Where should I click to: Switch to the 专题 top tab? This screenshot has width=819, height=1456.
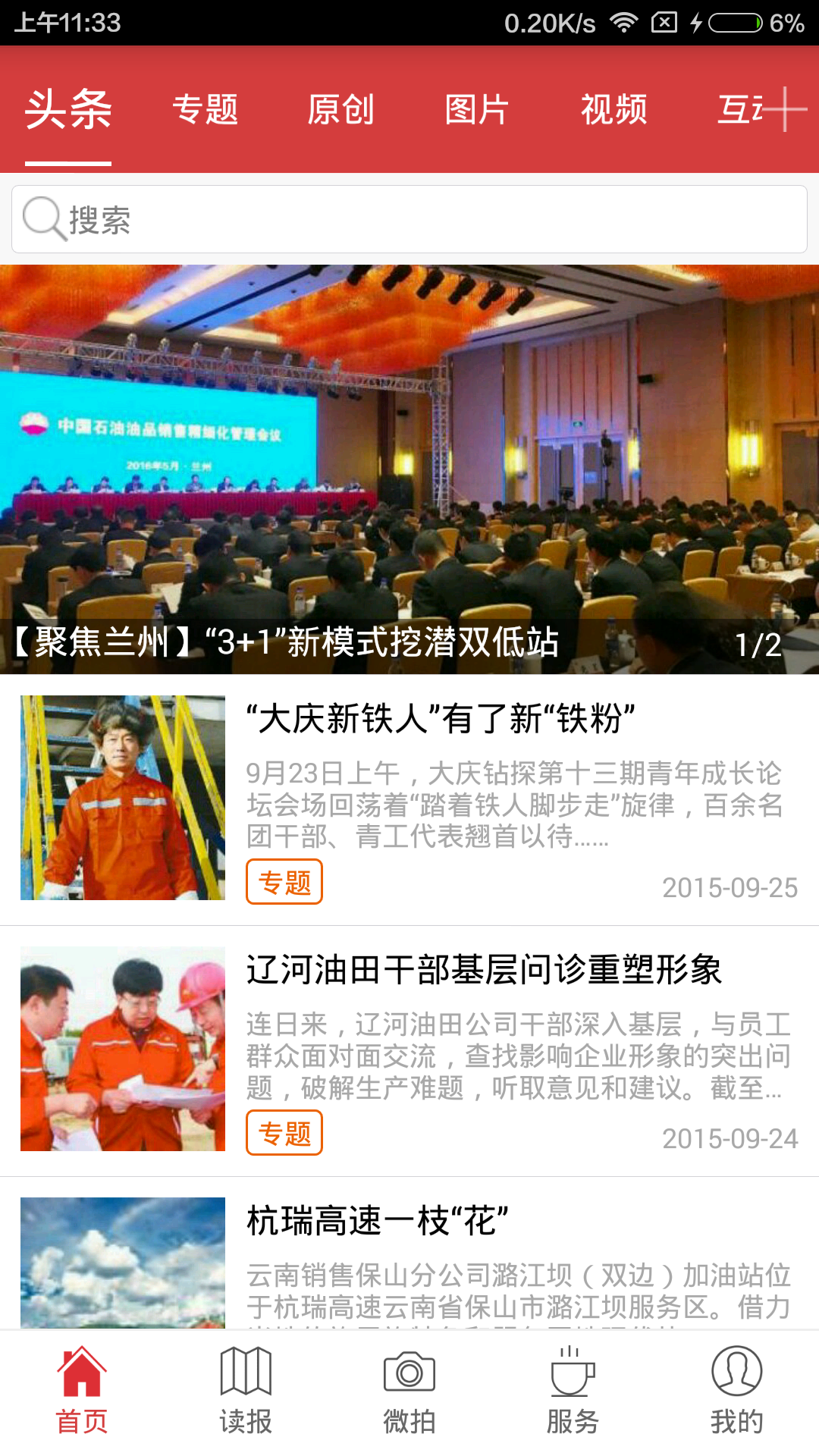[x=205, y=109]
